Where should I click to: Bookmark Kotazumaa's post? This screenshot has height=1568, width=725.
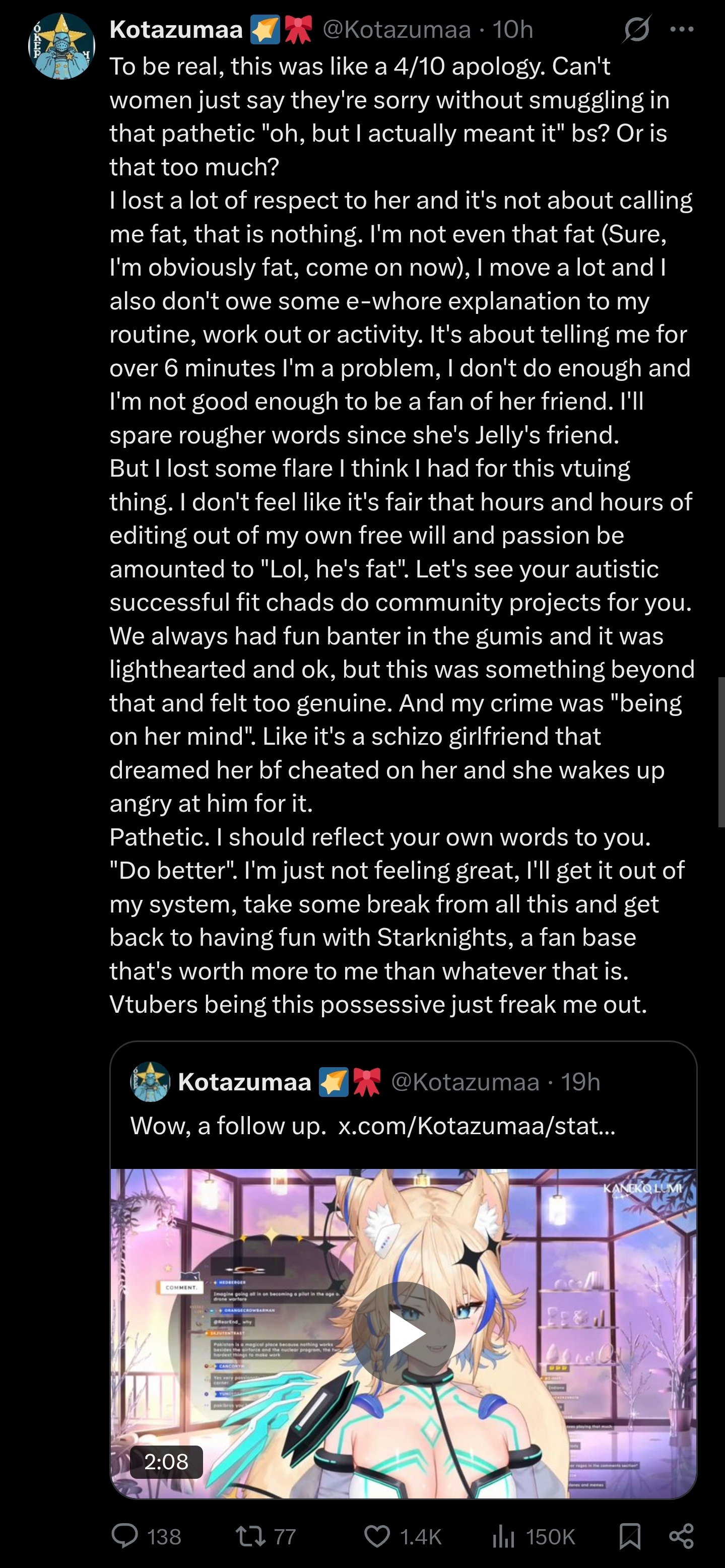[x=629, y=1536]
